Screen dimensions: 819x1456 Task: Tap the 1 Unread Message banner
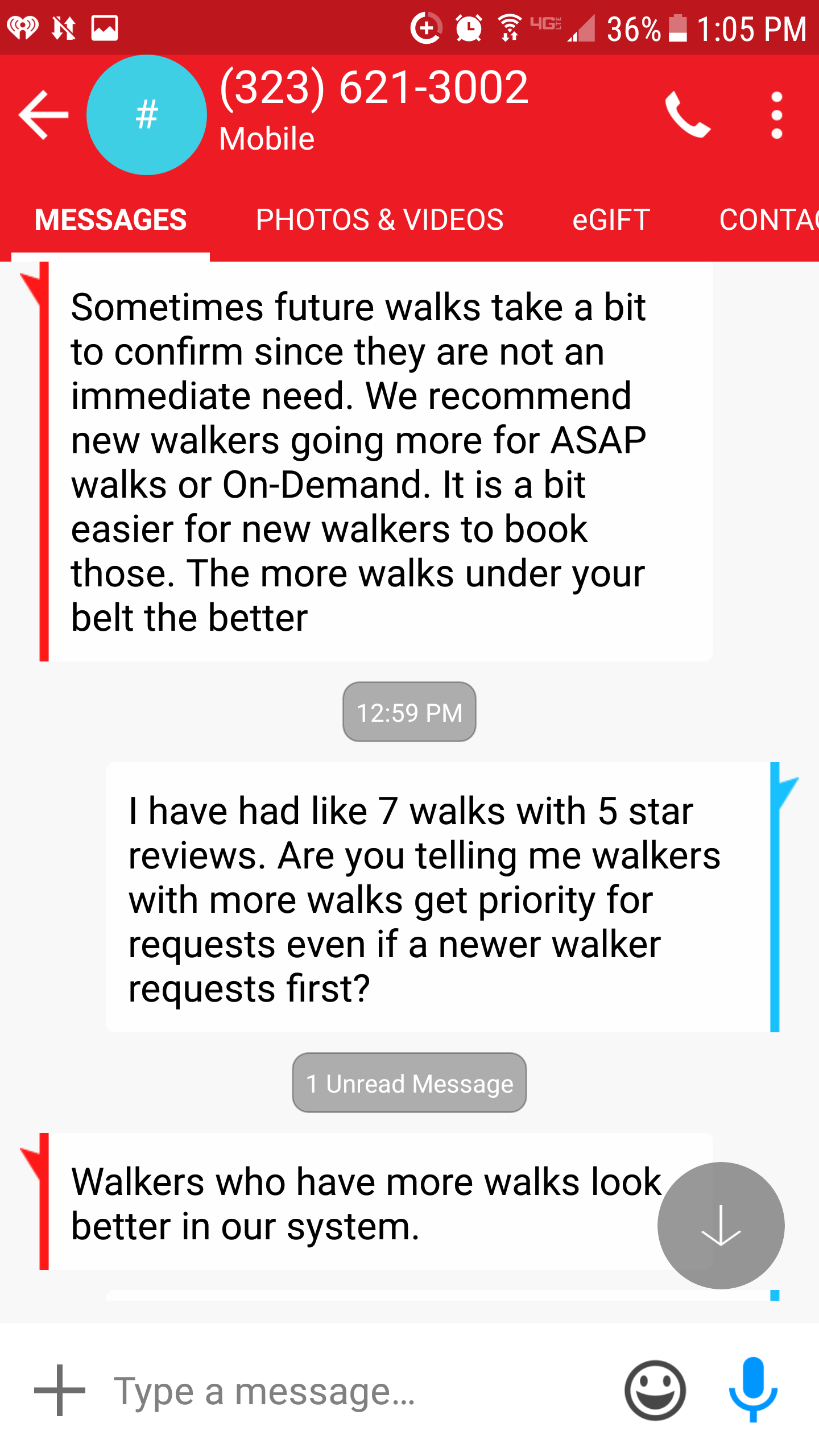[x=409, y=1082]
